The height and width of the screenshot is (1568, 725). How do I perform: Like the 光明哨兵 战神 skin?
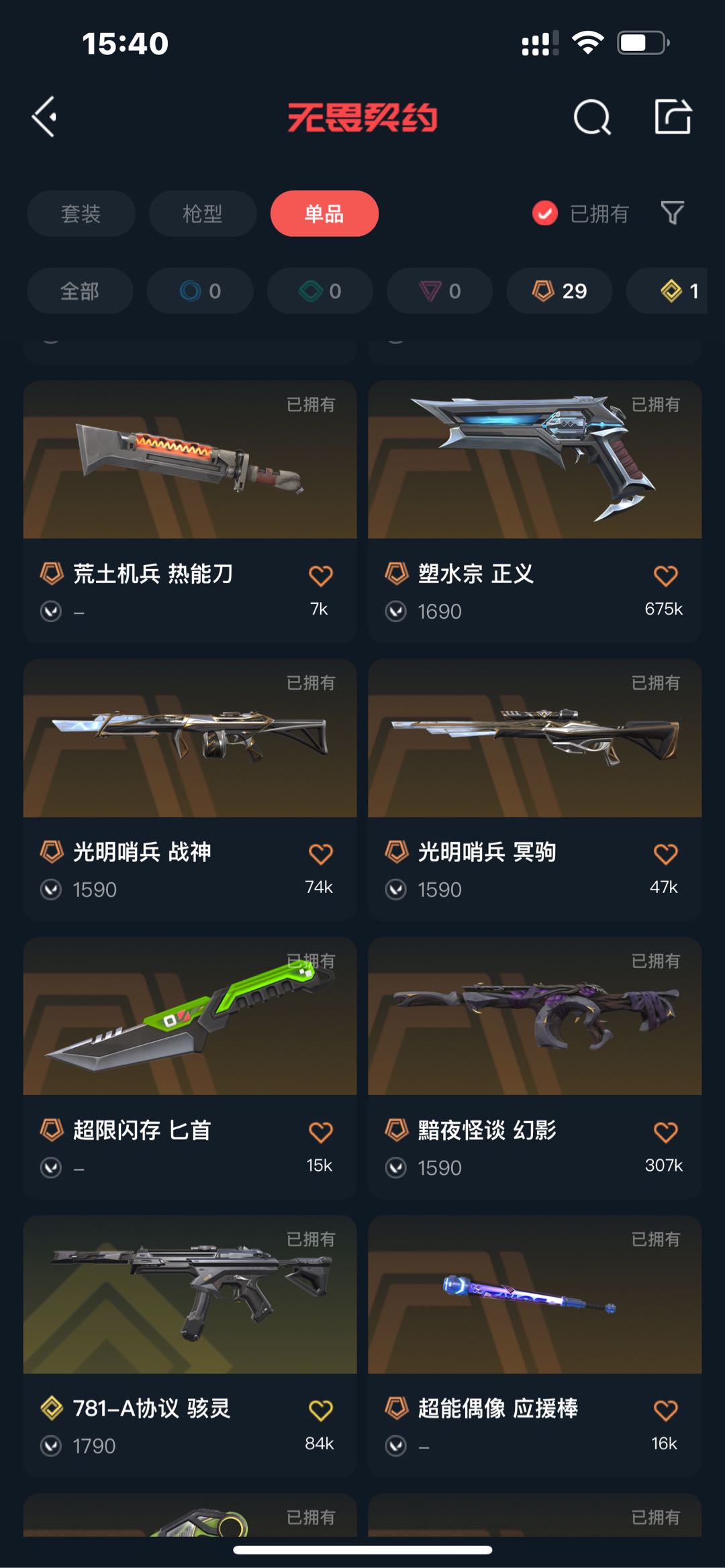(321, 853)
